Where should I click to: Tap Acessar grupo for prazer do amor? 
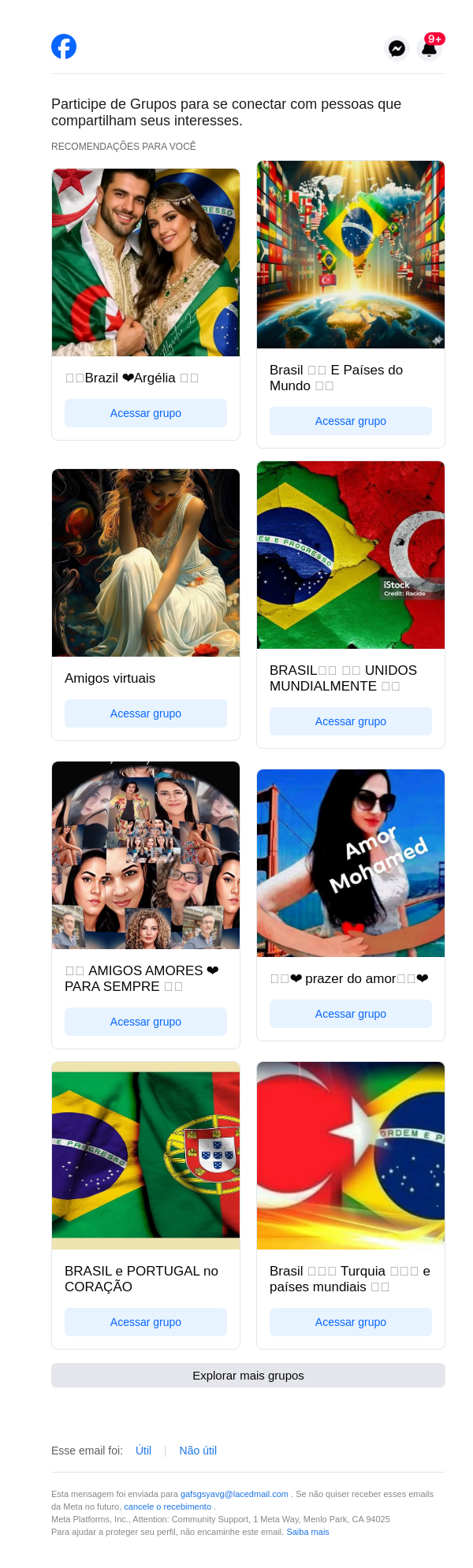351,1014
